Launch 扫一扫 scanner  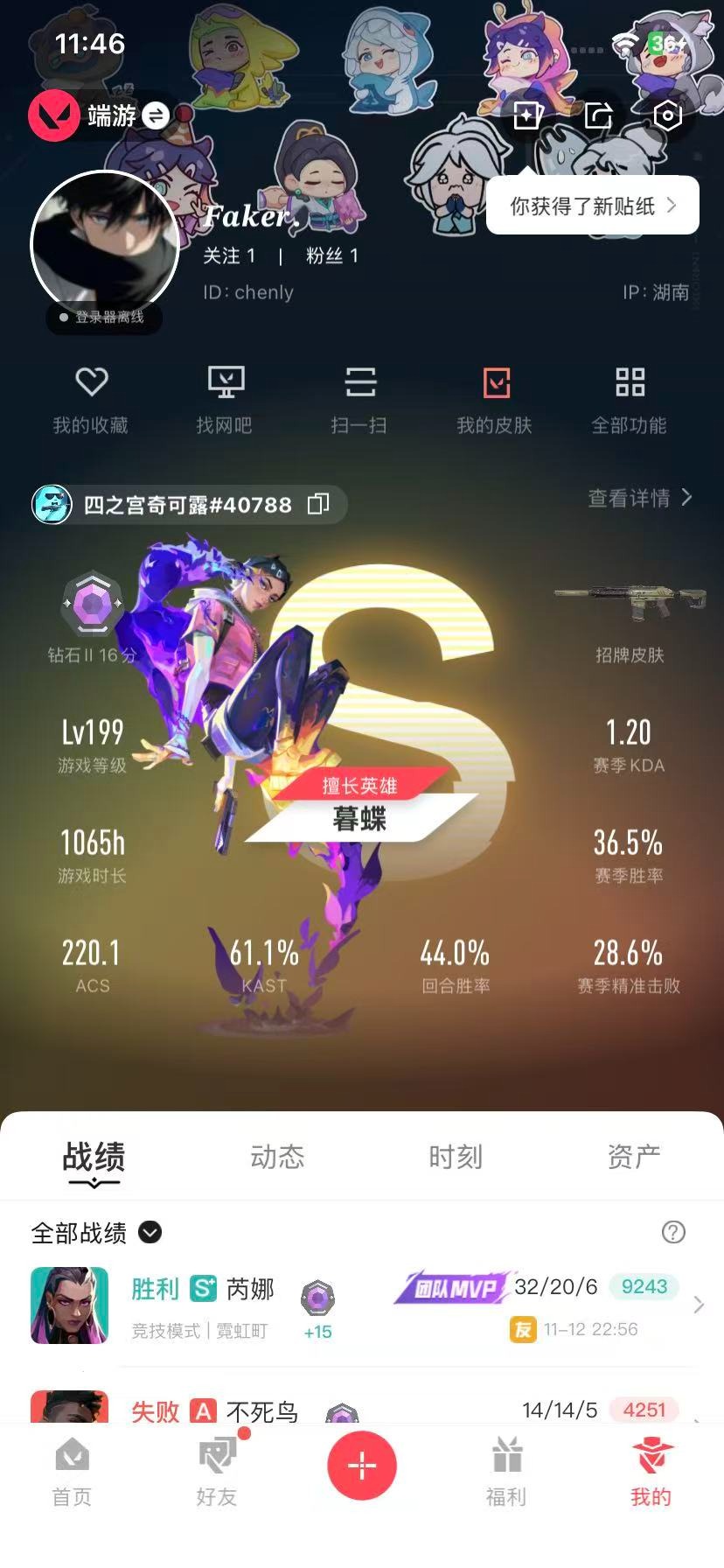point(359,399)
